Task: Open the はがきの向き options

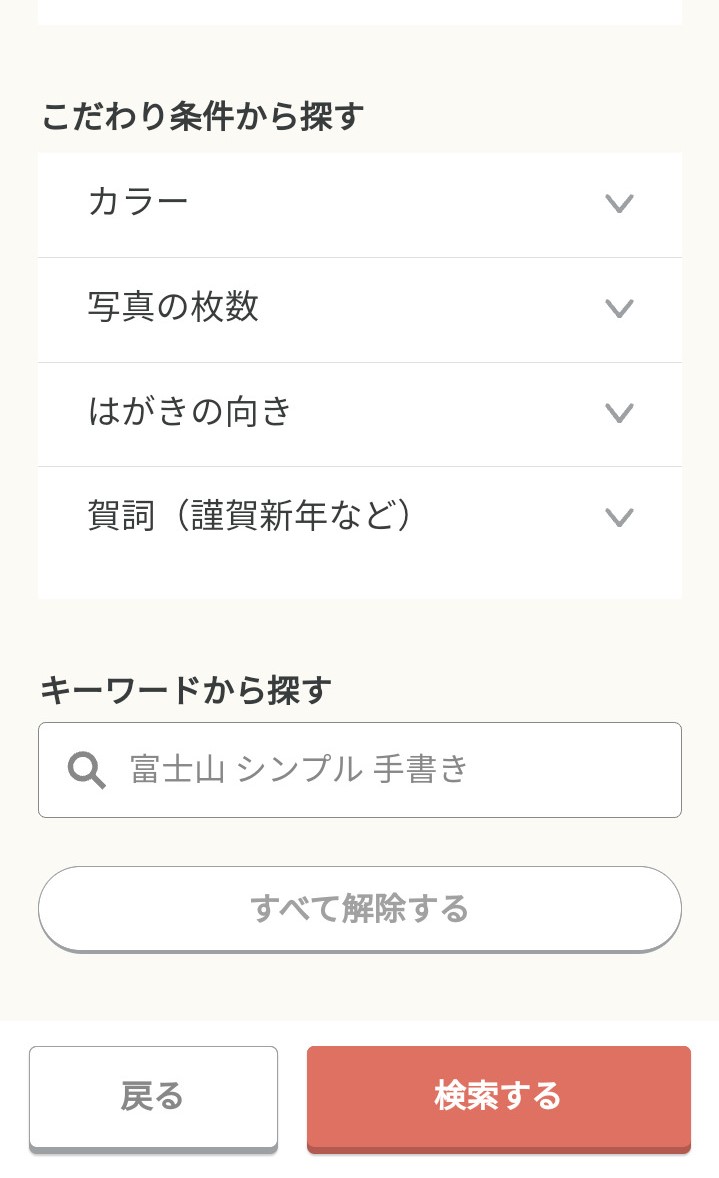Action: pyautogui.click(x=360, y=414)
